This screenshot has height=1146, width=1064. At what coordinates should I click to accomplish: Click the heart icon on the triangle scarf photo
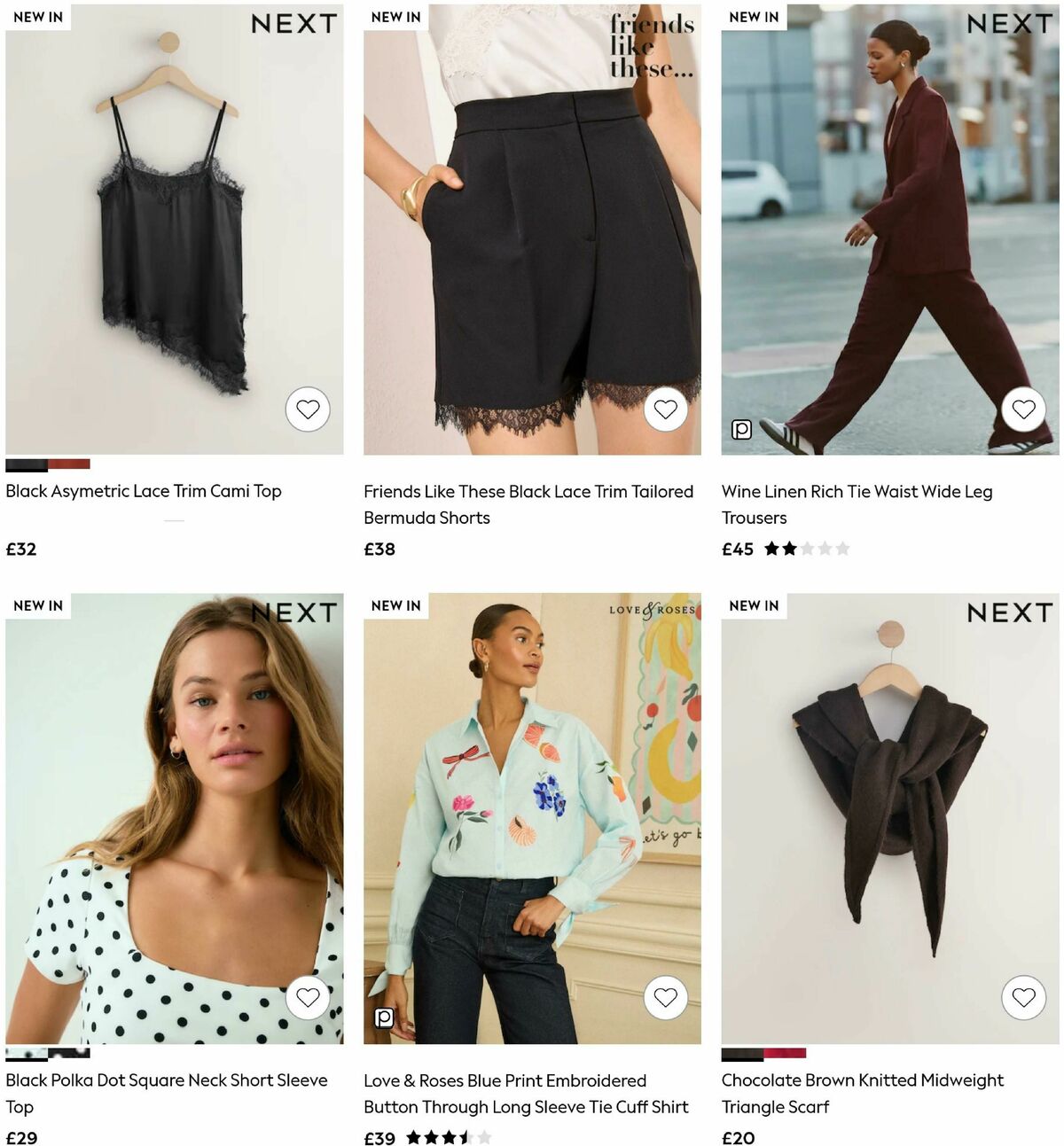click(1026, 997)
